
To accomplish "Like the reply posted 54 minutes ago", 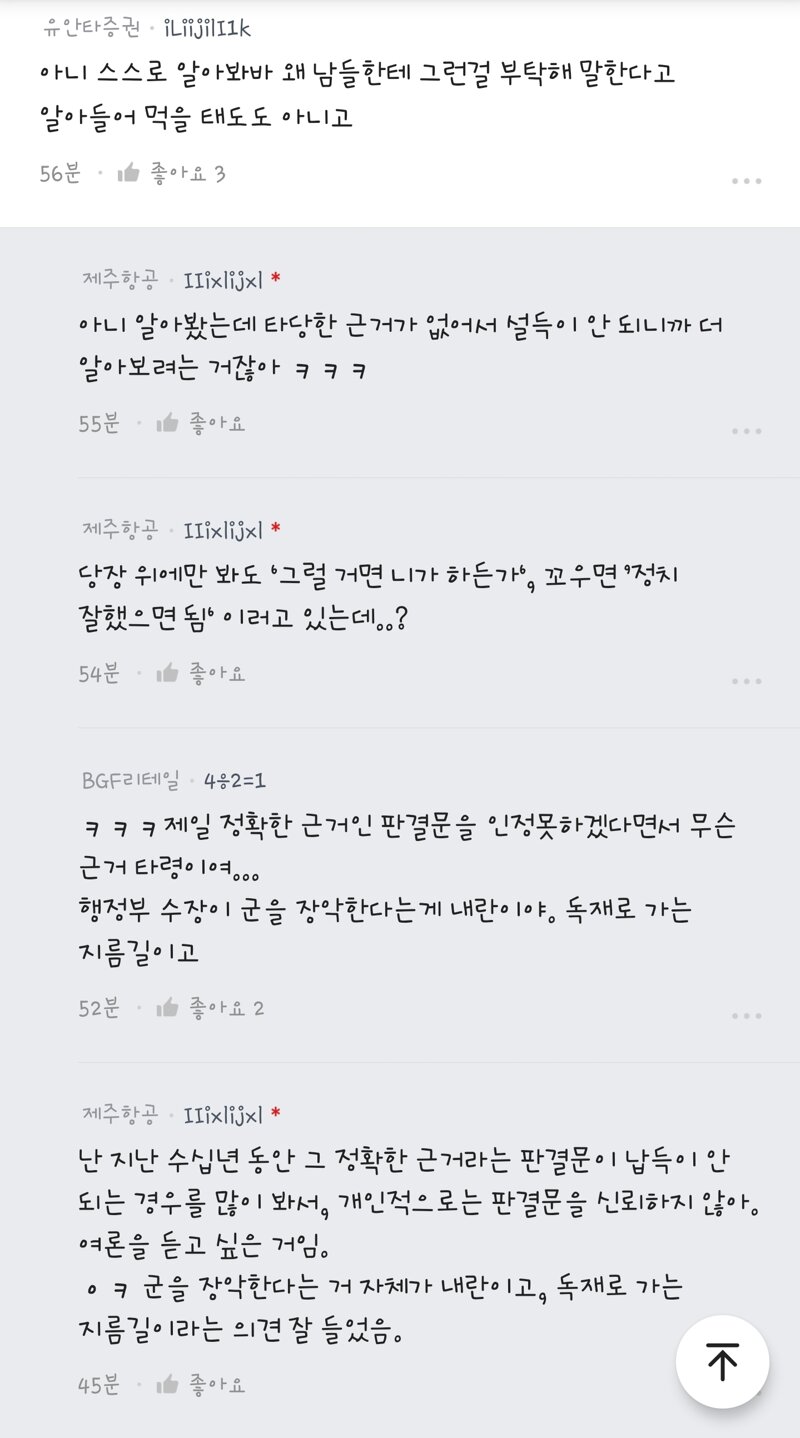I will click(x=200, y=673).
